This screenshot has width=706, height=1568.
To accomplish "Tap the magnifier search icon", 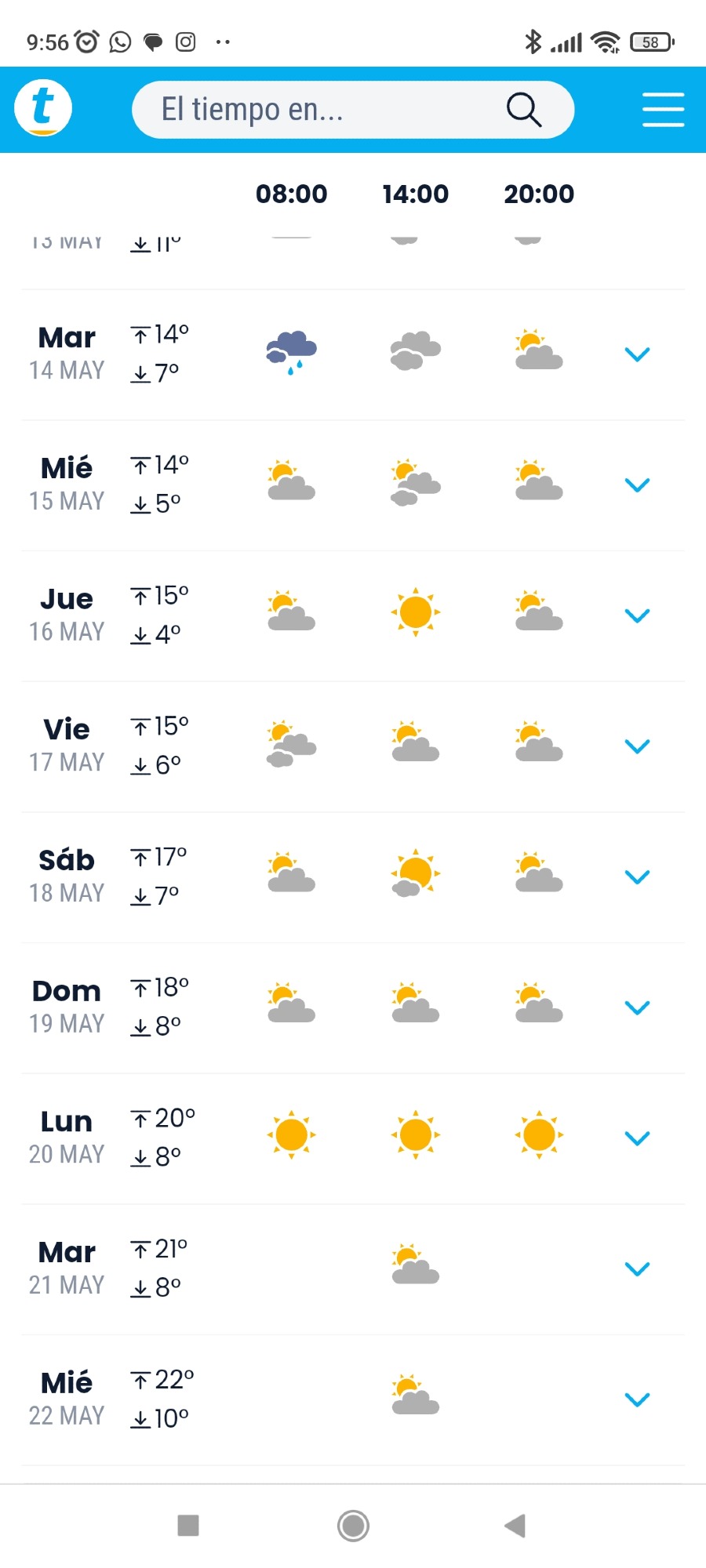I will 524,110.
